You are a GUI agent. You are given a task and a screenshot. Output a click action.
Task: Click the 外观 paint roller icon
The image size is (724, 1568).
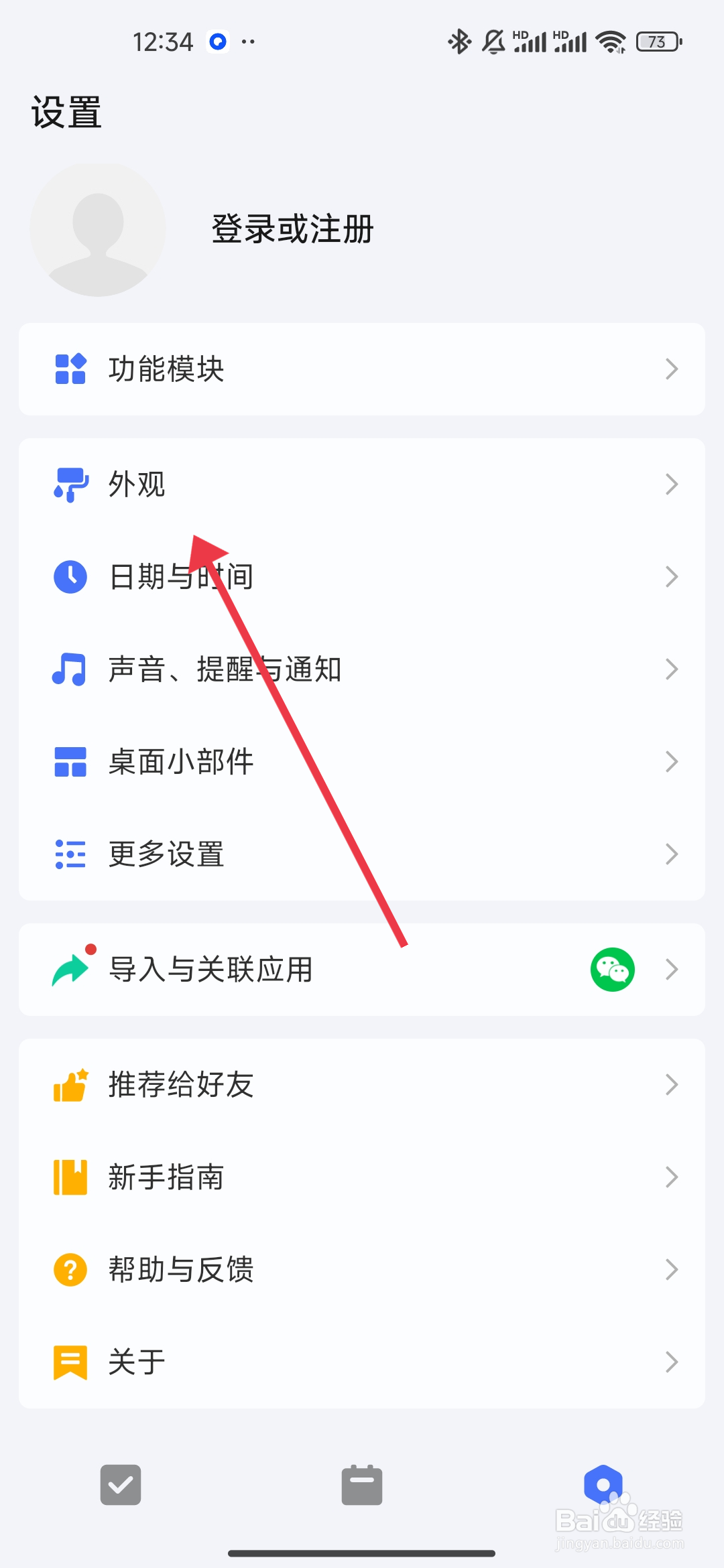70,484
